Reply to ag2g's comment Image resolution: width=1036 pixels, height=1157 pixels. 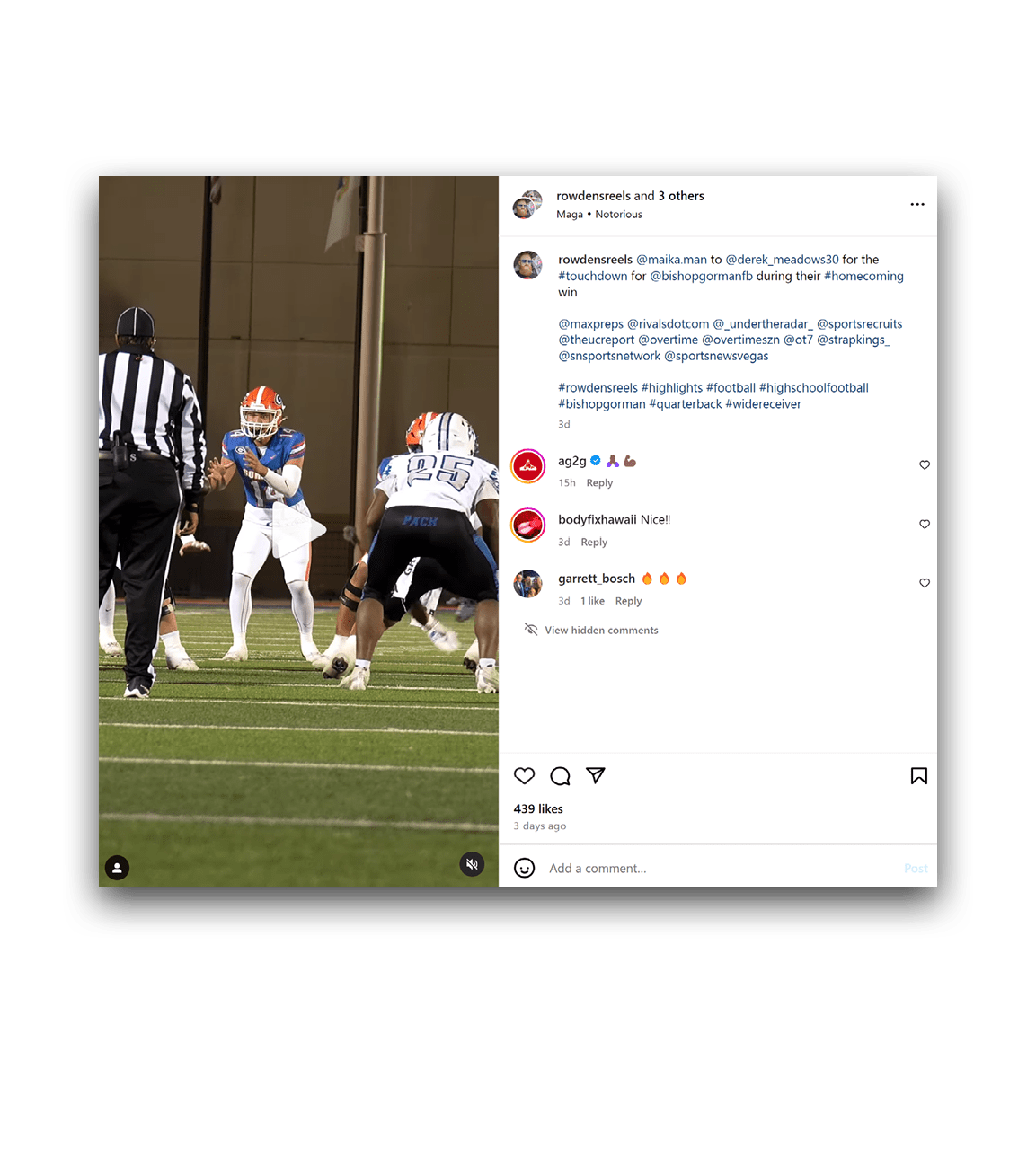[x=599, y=483]
